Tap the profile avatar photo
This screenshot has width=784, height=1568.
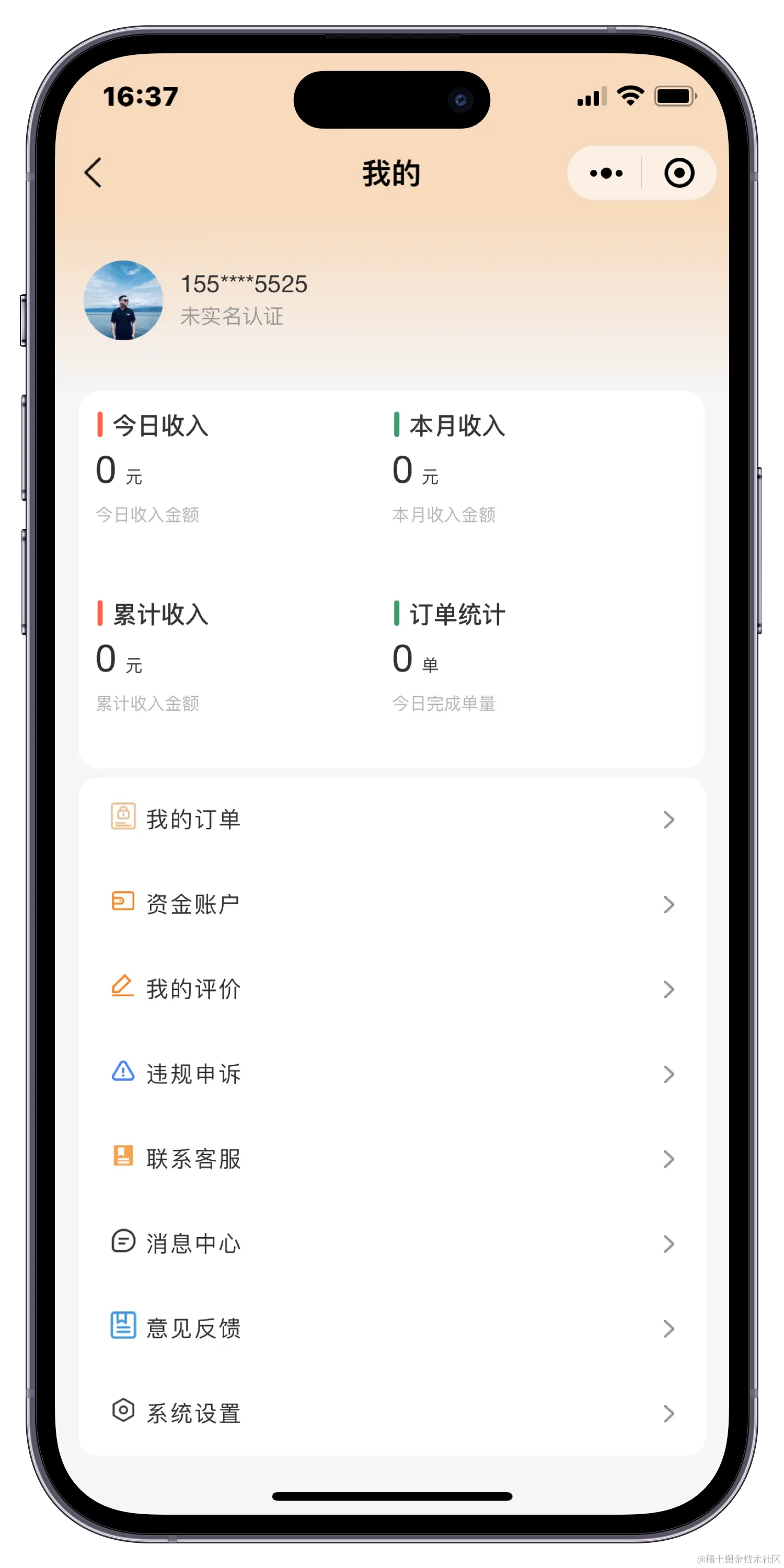click(123, 301)
